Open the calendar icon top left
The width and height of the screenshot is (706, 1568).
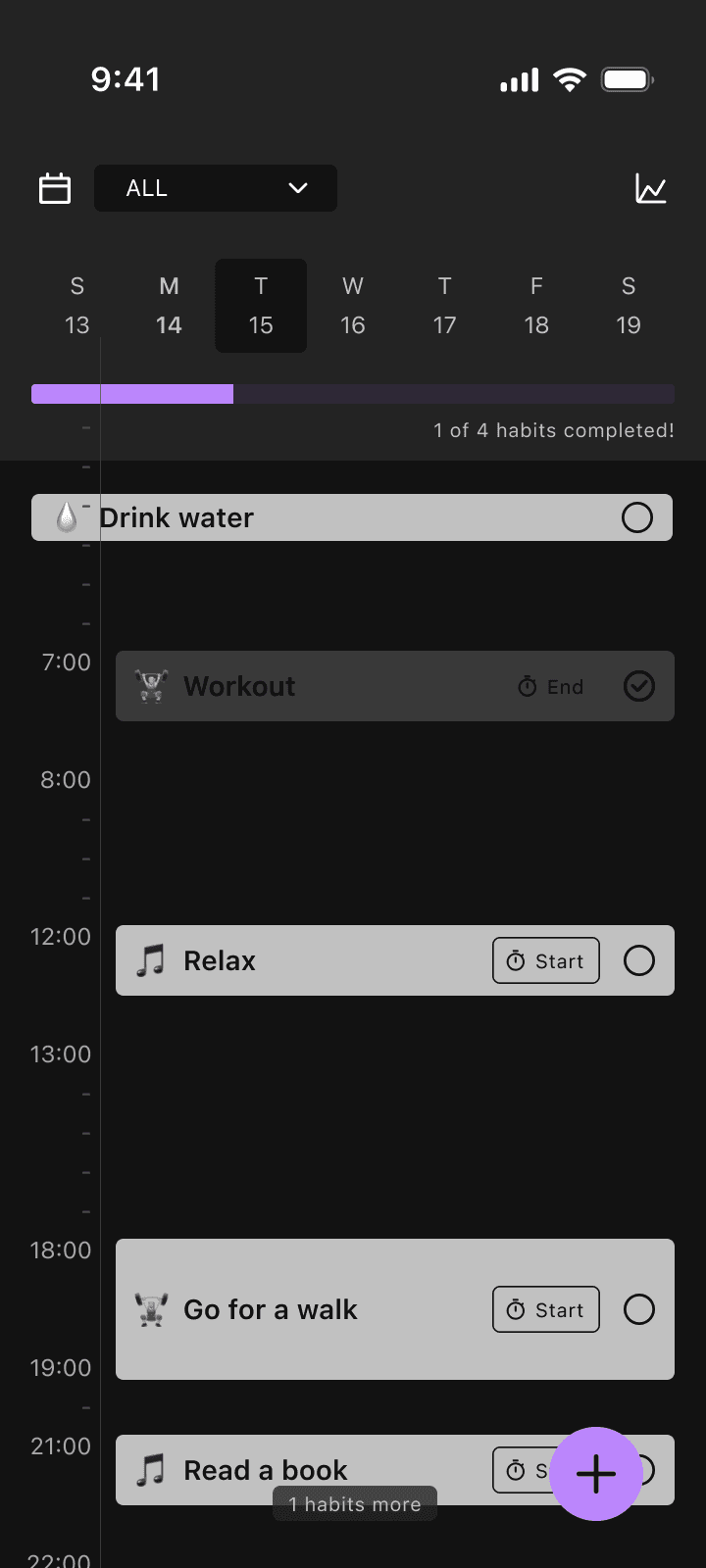55,188
